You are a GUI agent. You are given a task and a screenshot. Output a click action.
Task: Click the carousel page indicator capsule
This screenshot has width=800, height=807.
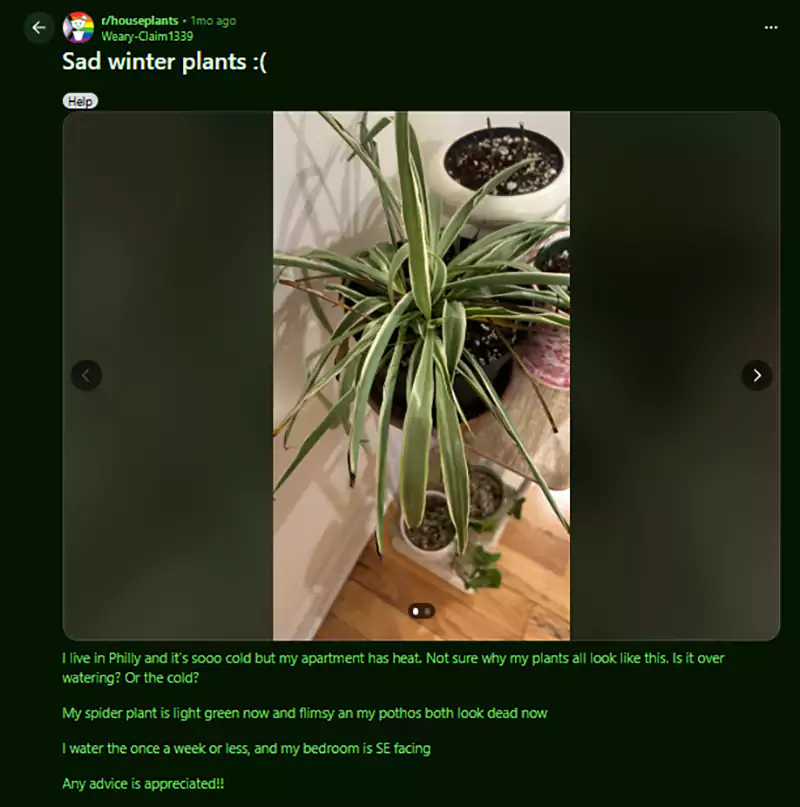point(421,609)
